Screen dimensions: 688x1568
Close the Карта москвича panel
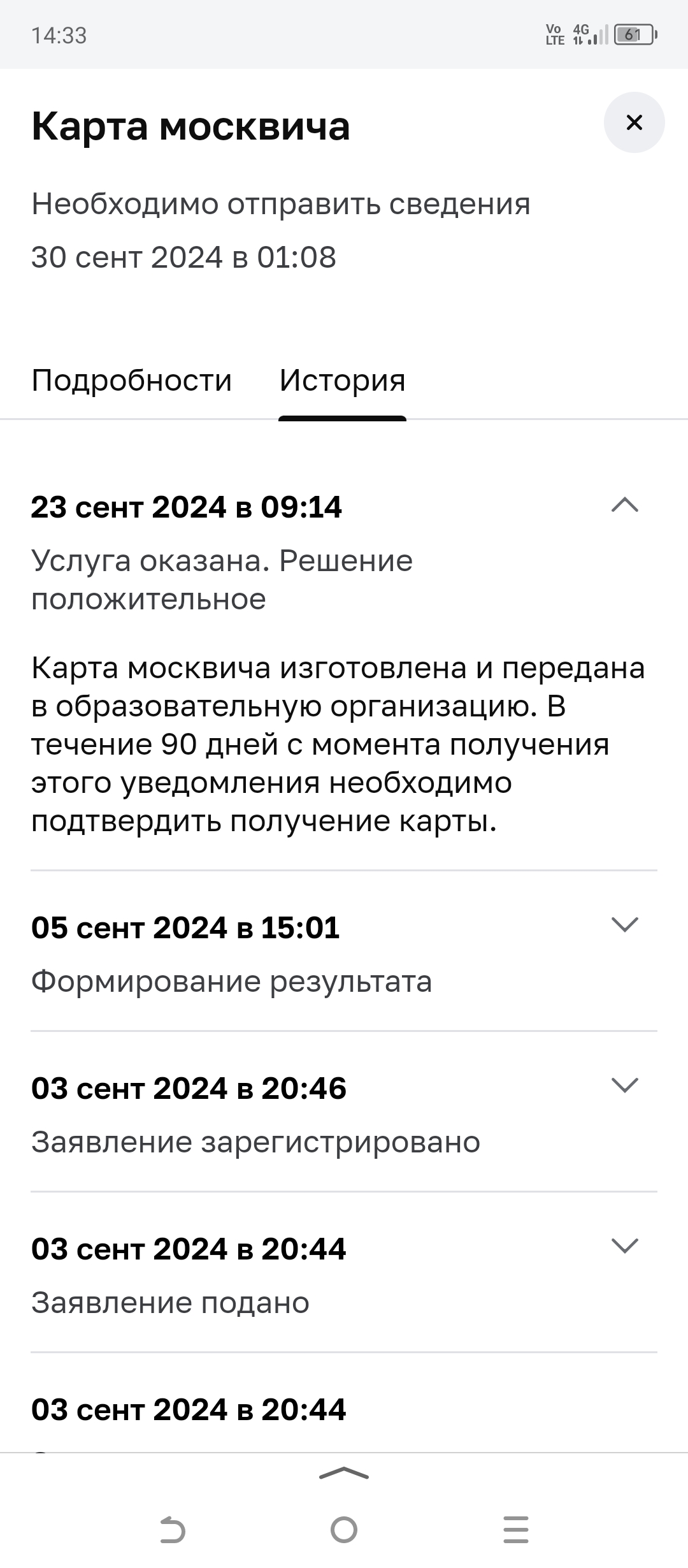click(x=634, y=122)
